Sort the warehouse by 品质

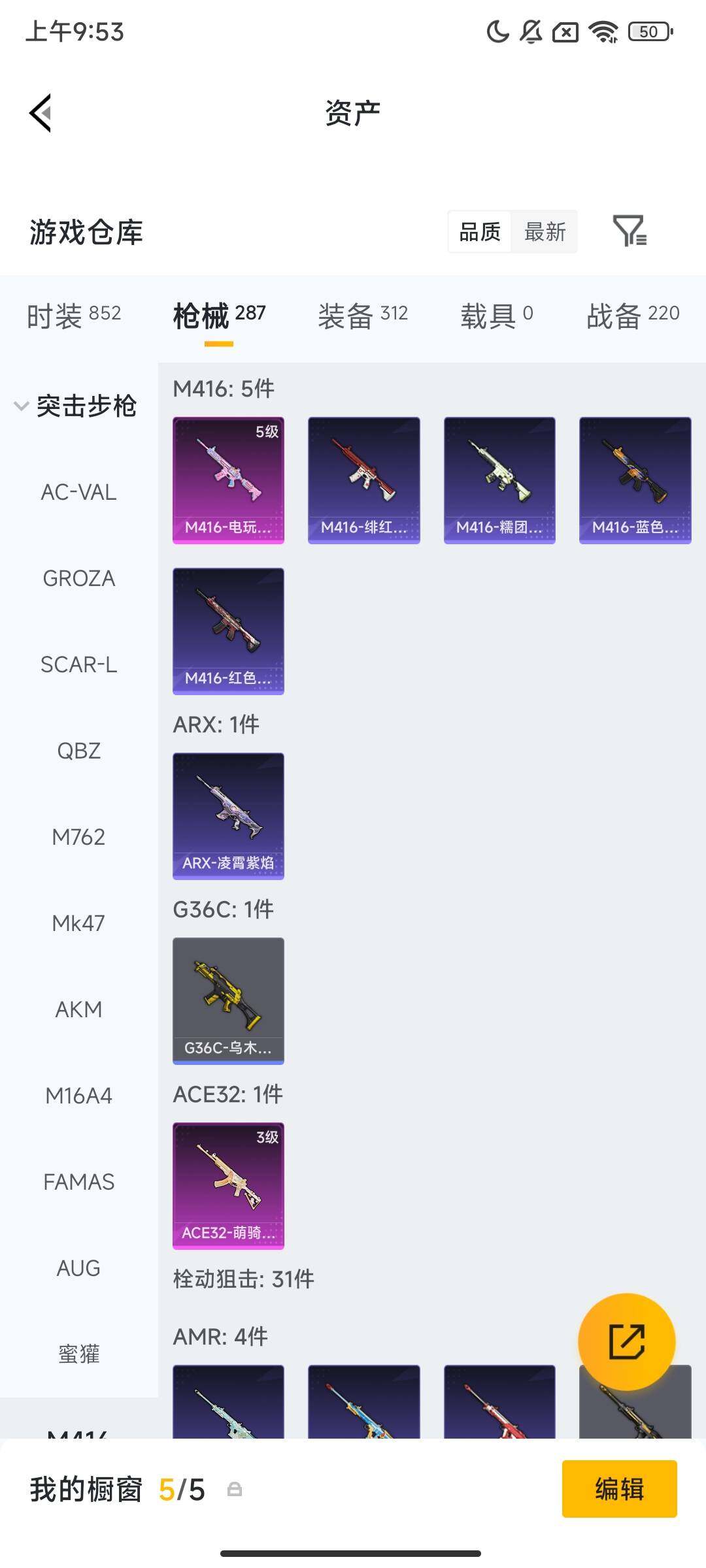480,232
